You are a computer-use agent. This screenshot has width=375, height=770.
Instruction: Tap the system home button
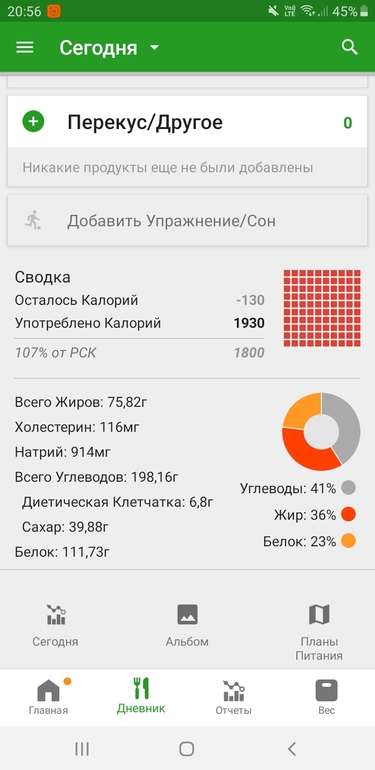(x=187, y=748)
